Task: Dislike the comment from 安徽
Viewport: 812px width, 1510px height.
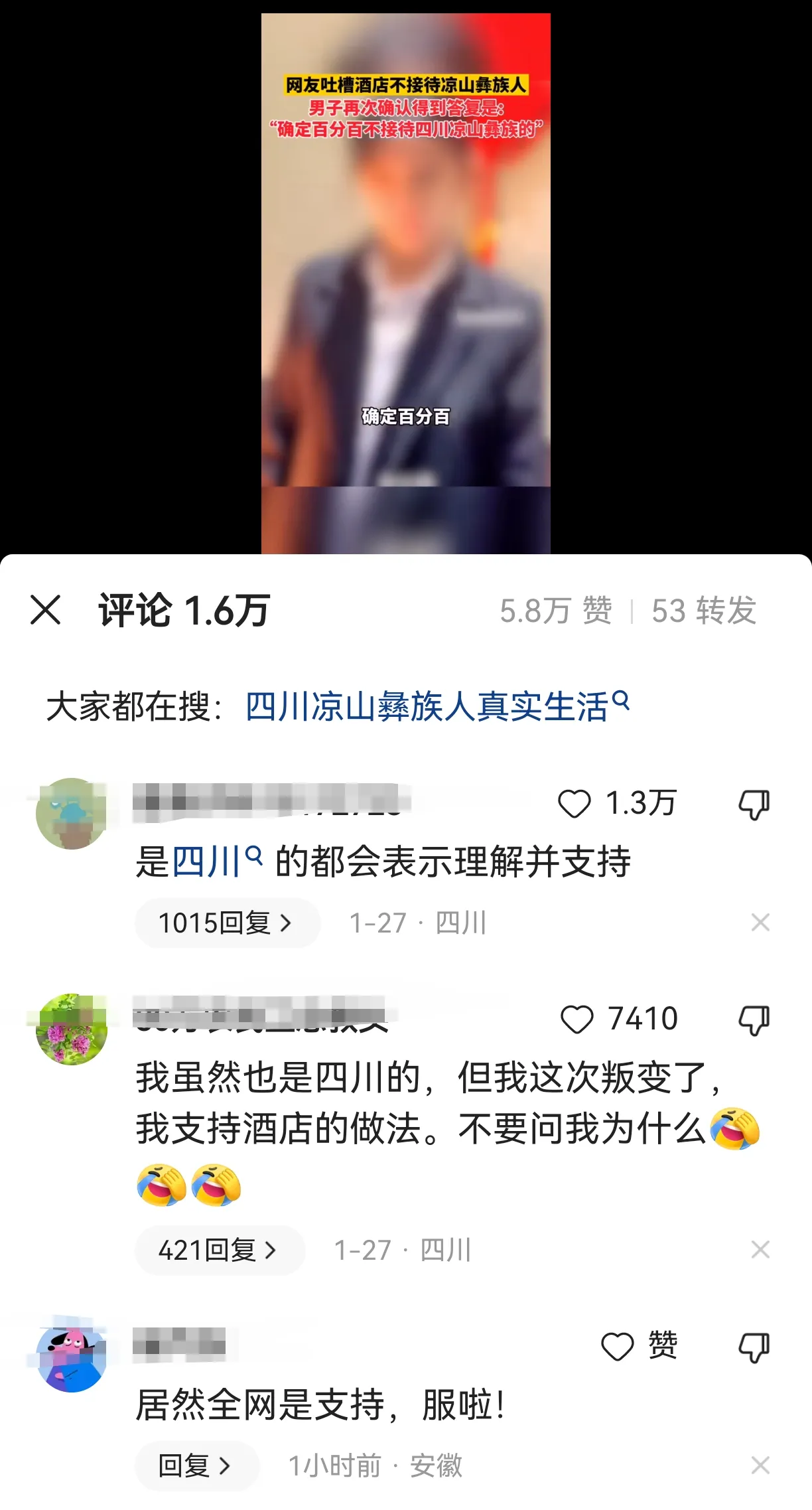Action: [754, 1347]
